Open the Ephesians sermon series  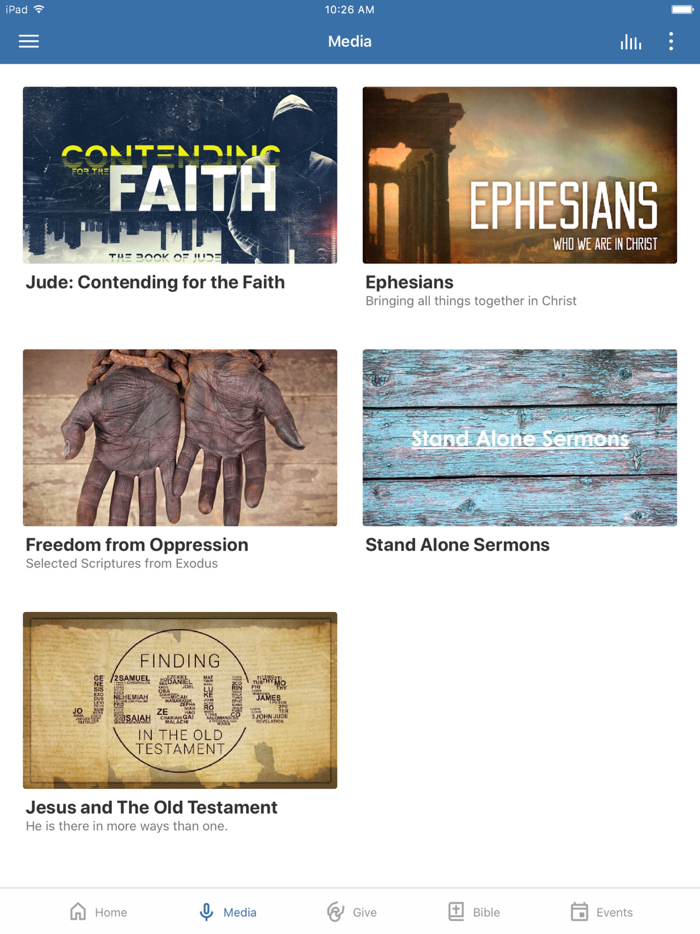click(x=519, y=176)
